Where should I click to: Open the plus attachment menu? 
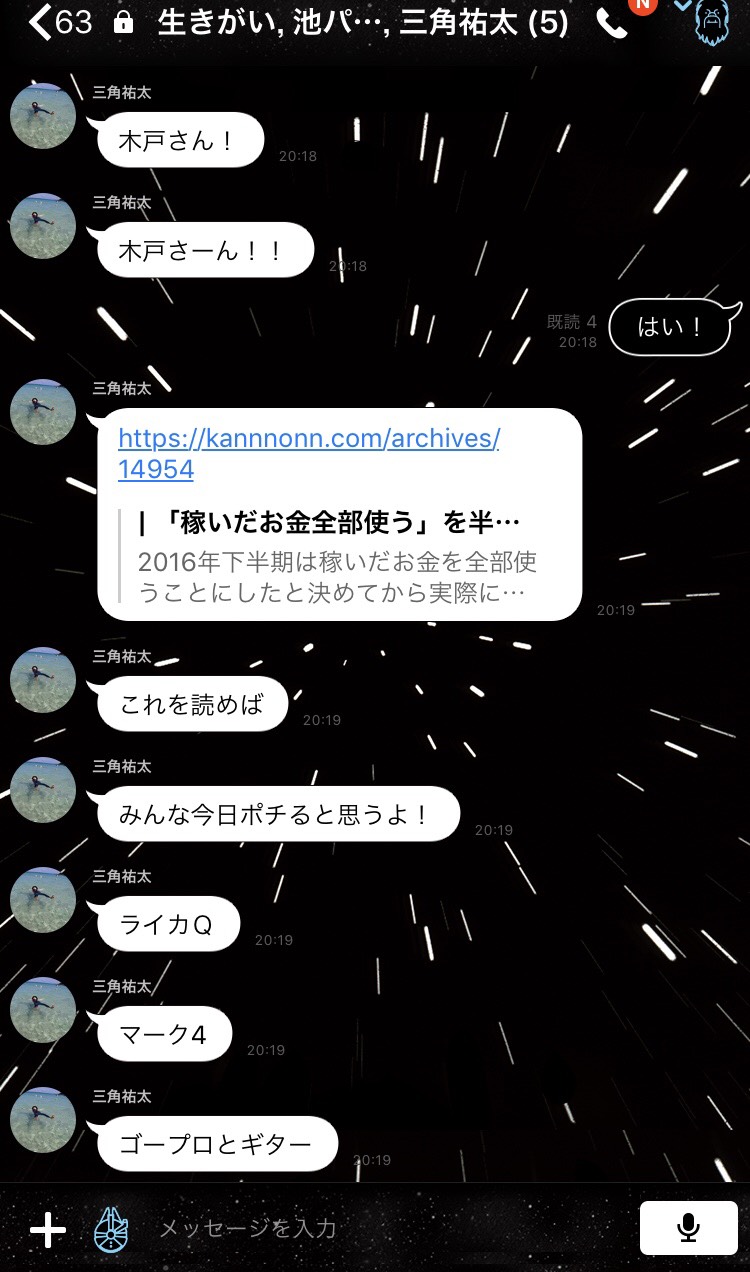(47, 1229)
